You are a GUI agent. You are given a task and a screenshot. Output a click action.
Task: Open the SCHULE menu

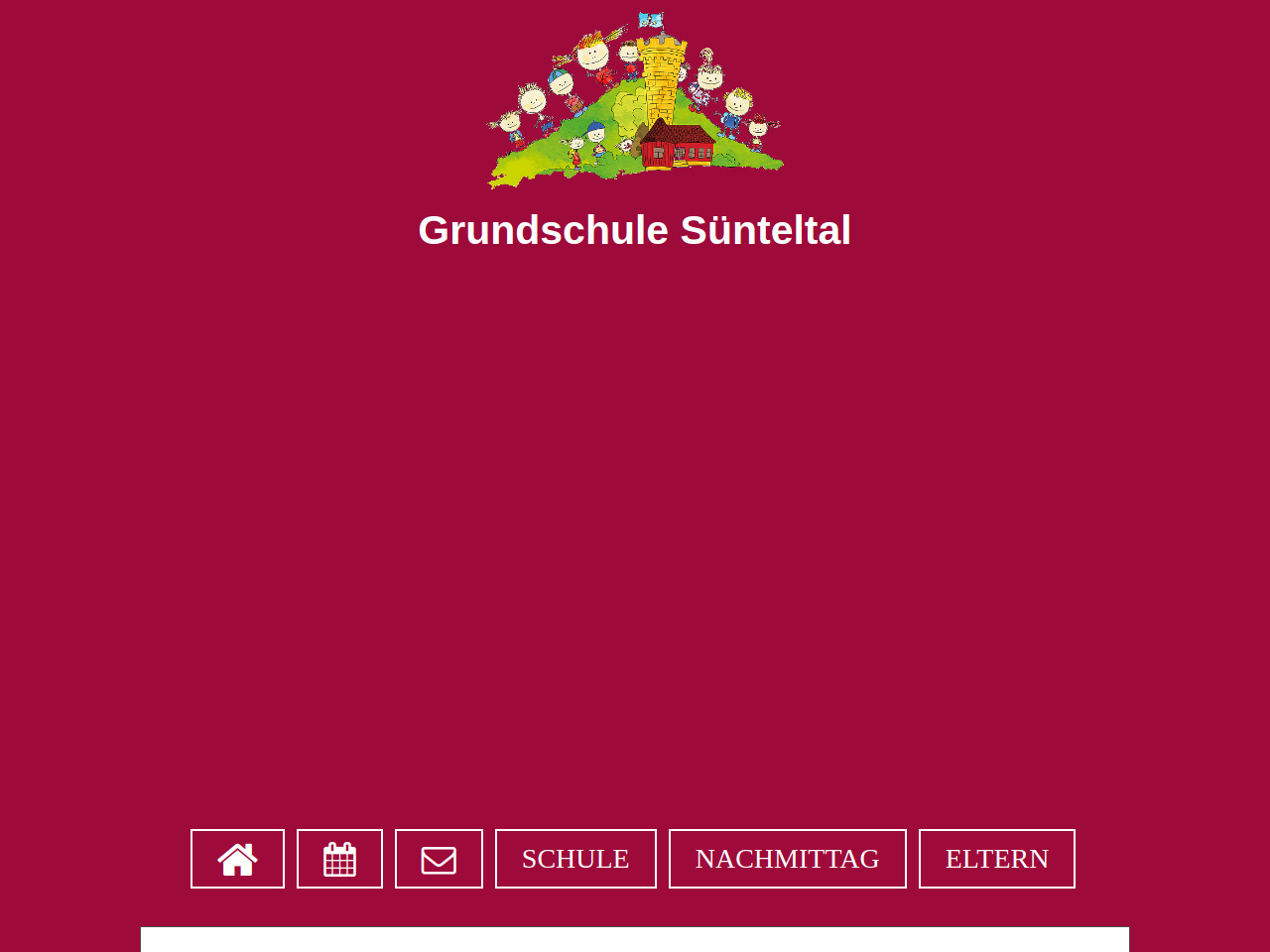[x=575, y=859]
